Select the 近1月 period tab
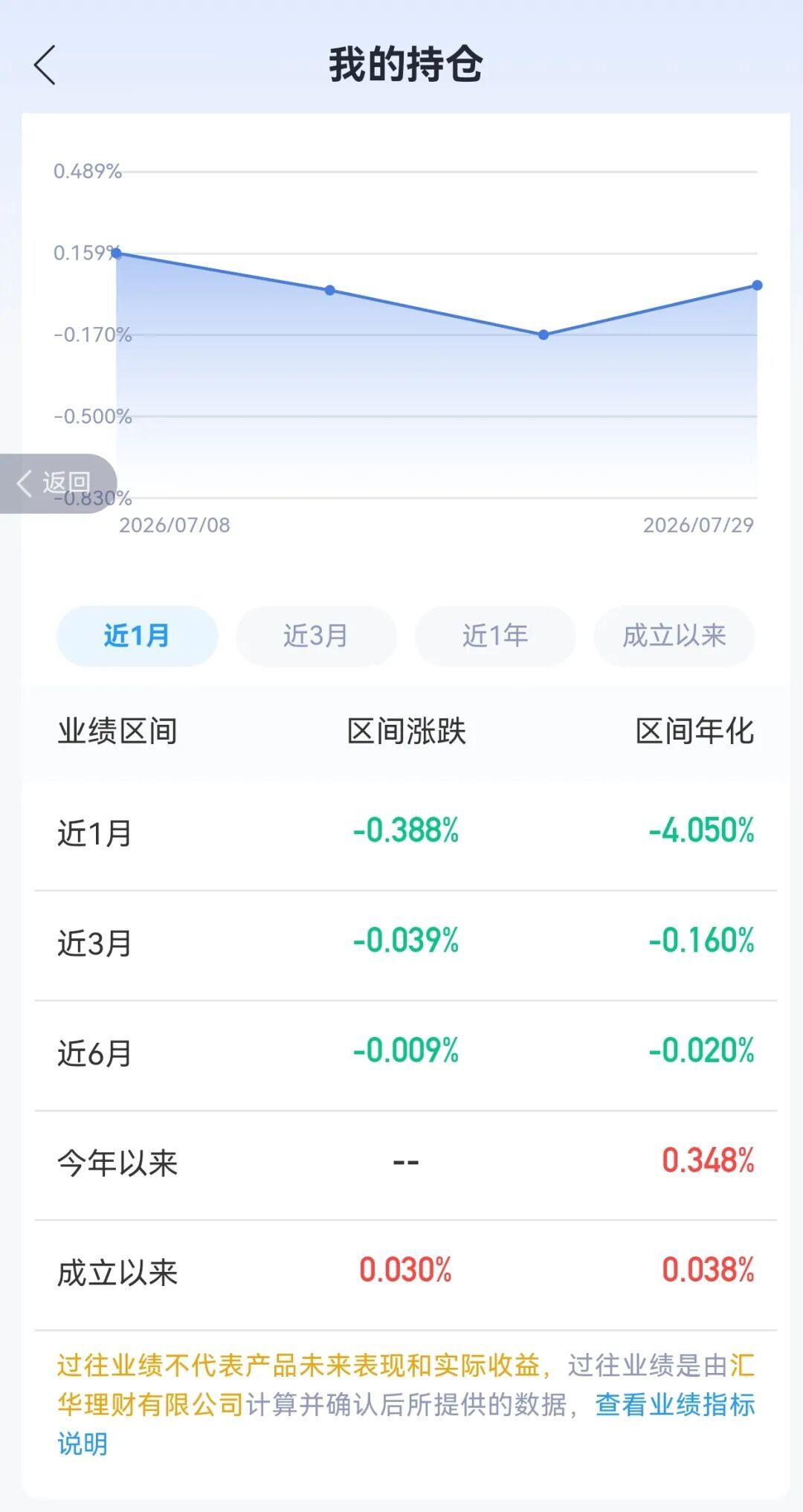 coord(137,636)
